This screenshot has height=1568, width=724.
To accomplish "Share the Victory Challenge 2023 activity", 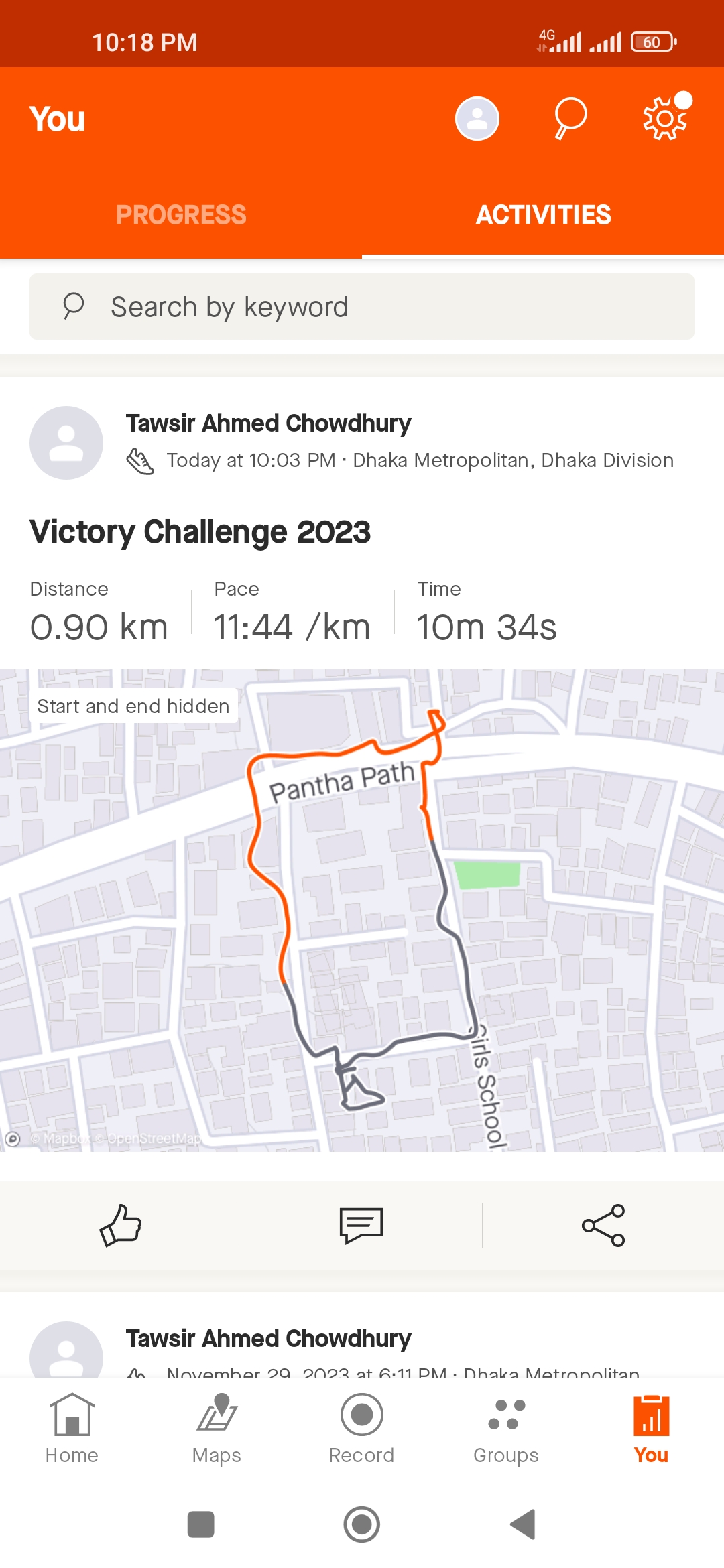I will tap(603, 1225).
